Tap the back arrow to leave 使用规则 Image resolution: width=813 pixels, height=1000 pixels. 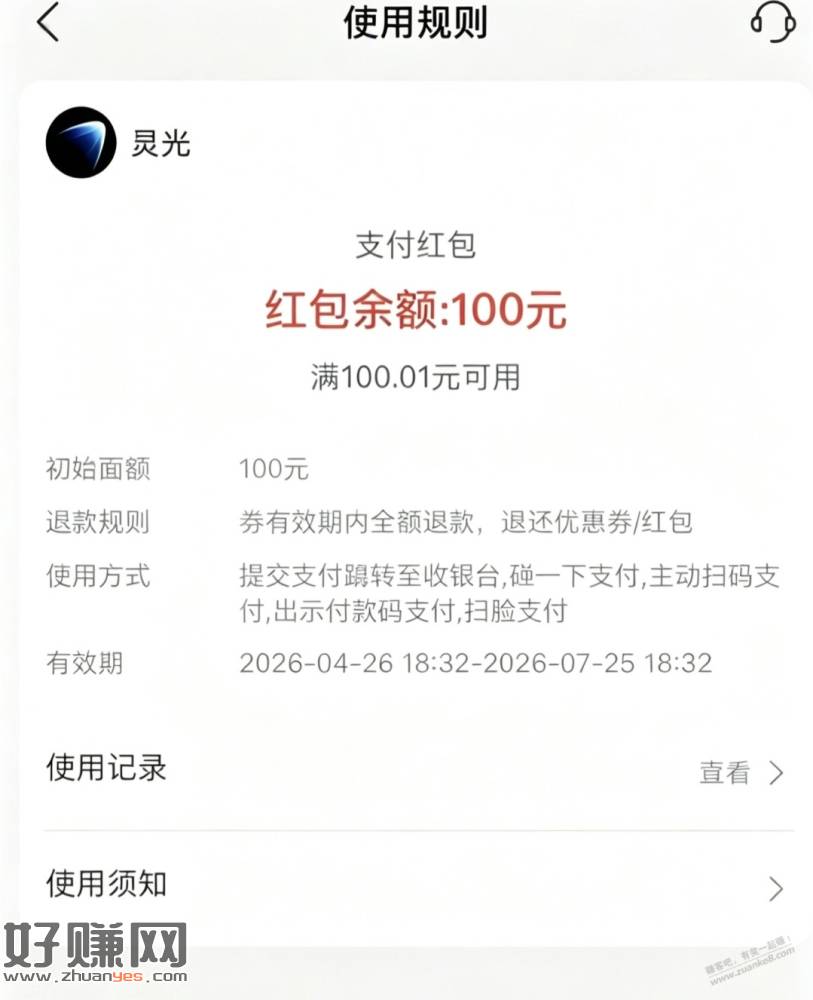45,20
